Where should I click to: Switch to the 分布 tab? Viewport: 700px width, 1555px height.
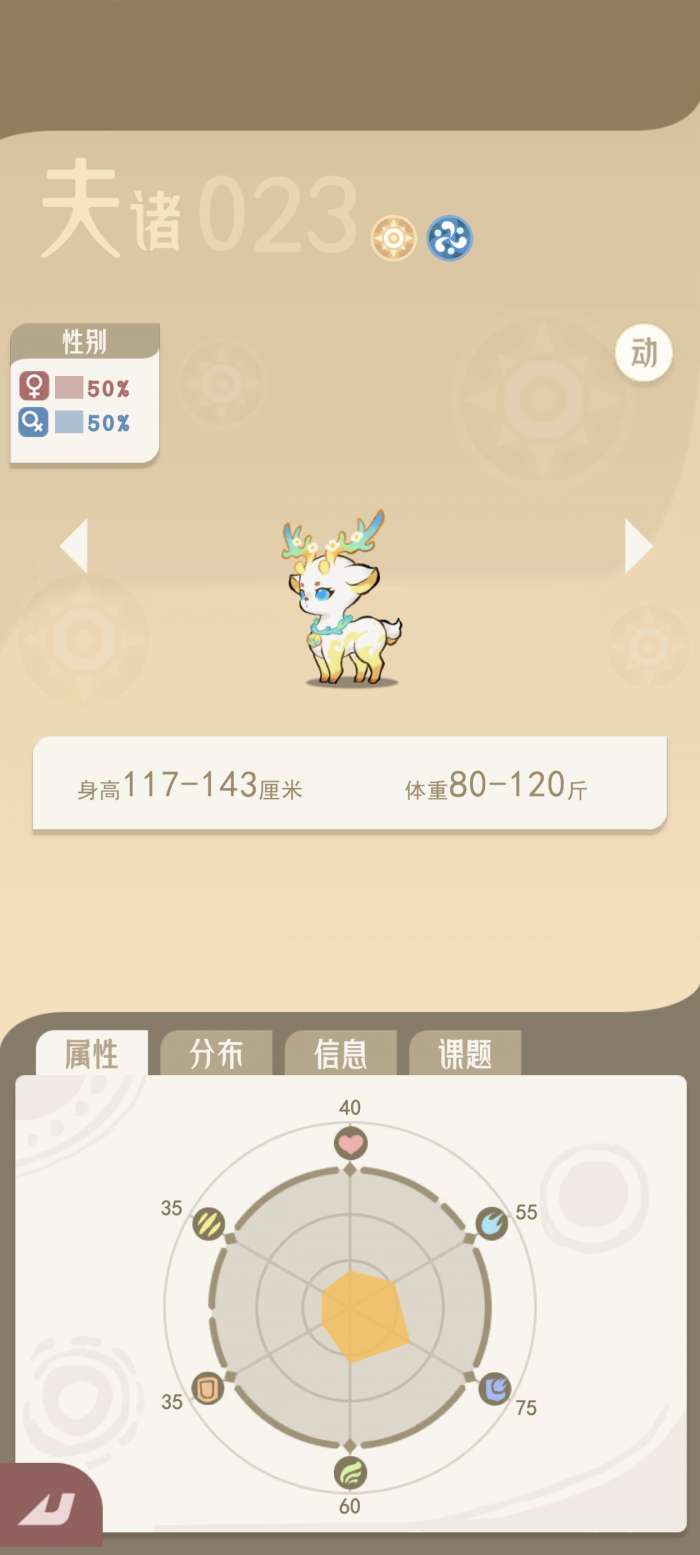tap(216, 1054)
